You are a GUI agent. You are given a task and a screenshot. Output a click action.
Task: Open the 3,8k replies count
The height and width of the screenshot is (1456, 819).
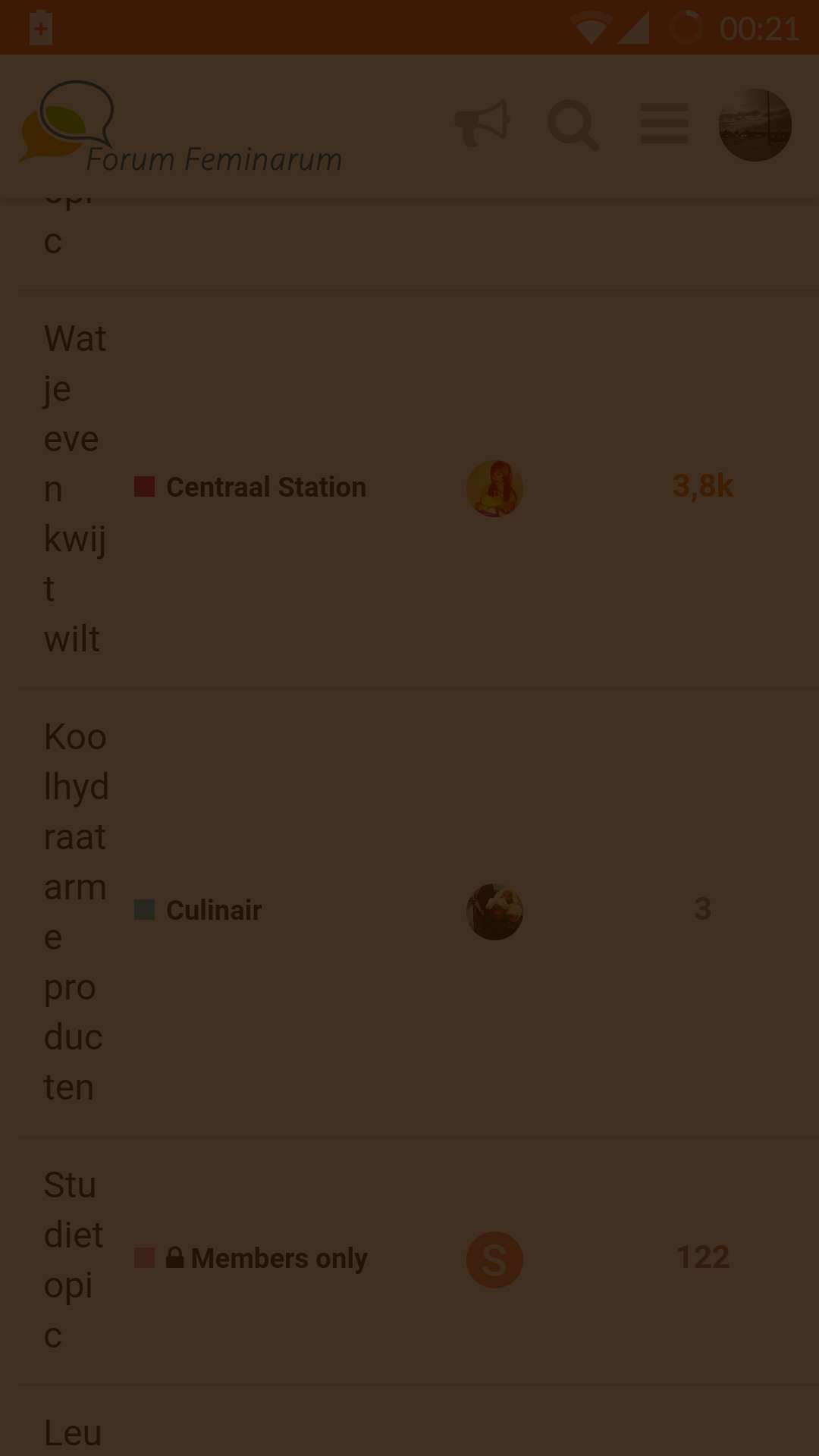[703, 486]
